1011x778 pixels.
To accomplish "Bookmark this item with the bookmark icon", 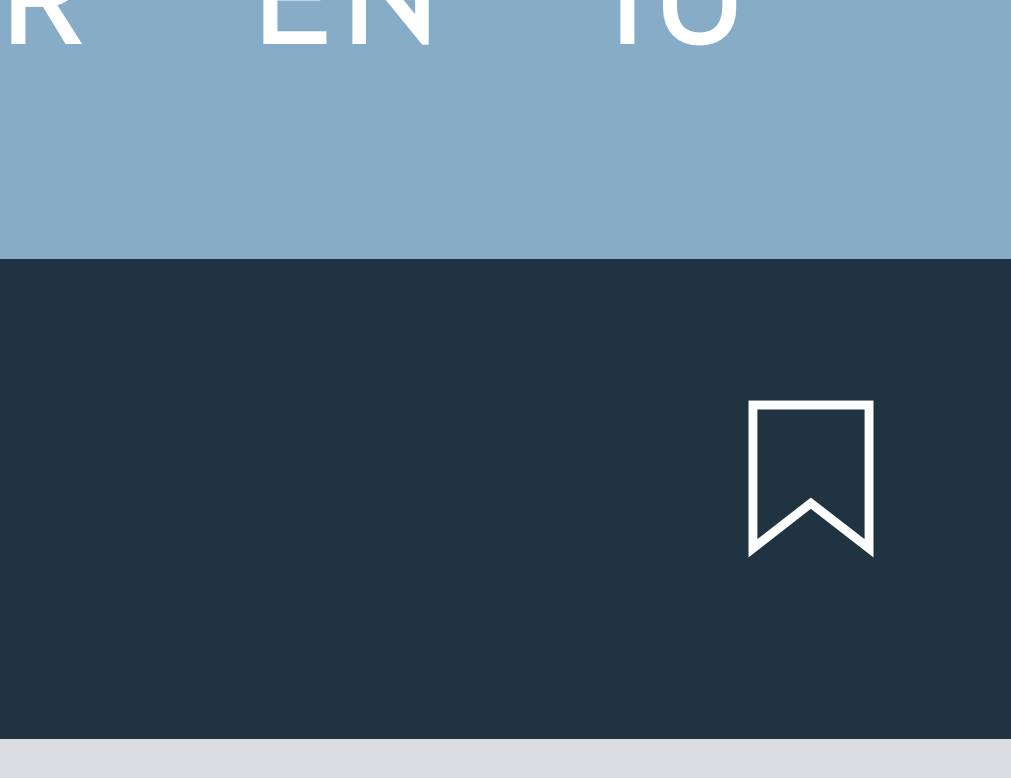I will (x=810, y=477).
